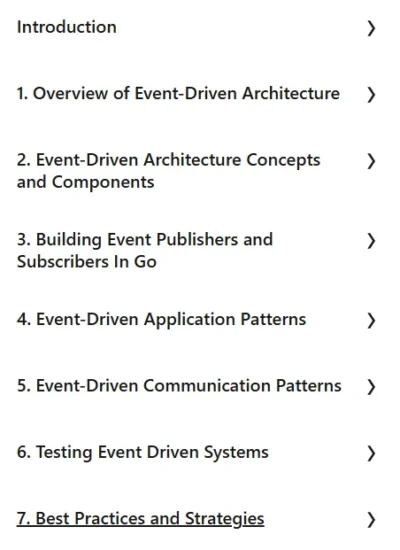Open Building Event Publishers and Subscribers chapter
The height and width of the screenshot is (550, 400).
(145, 250)
